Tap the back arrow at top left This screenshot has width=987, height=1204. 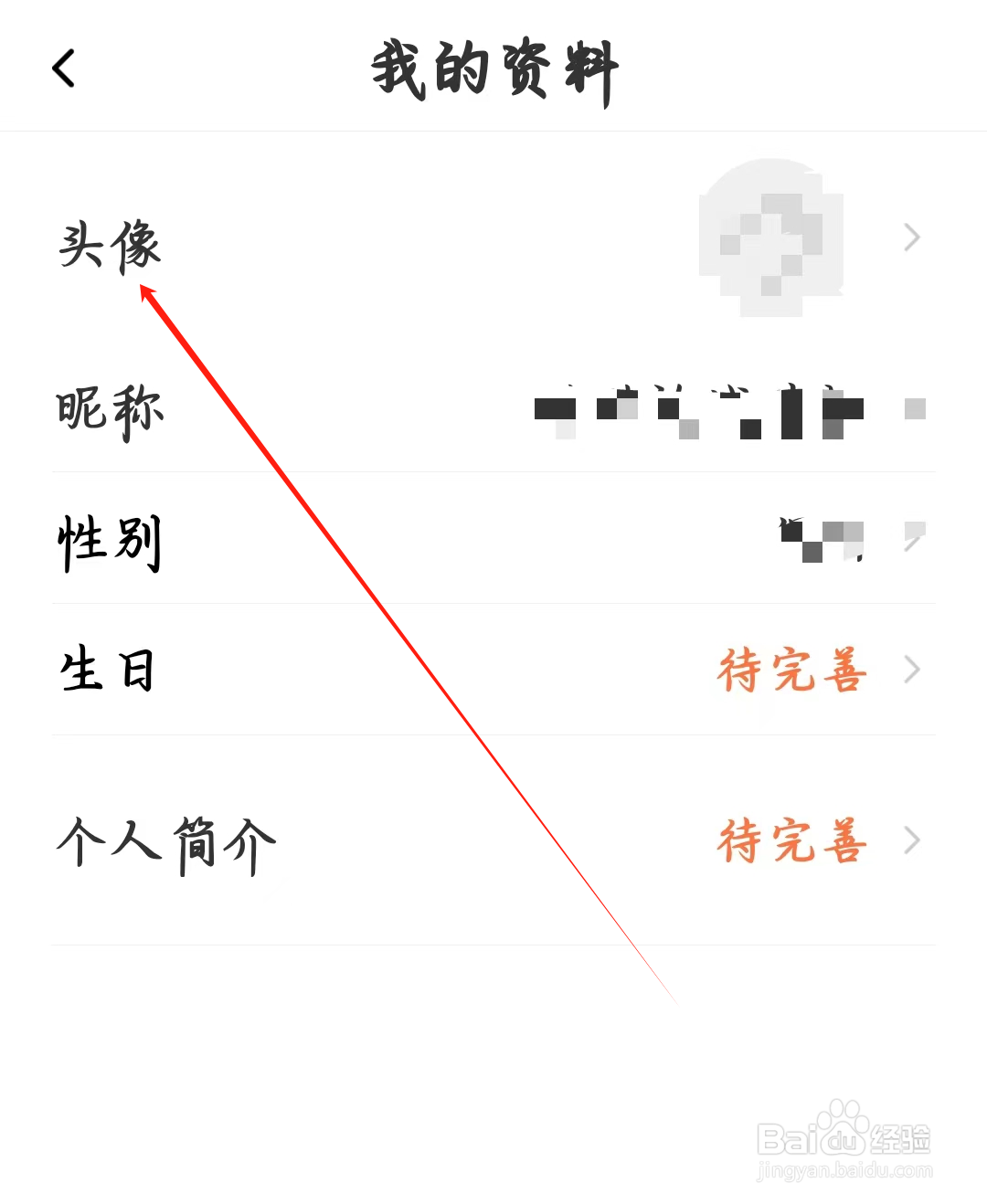64,68
